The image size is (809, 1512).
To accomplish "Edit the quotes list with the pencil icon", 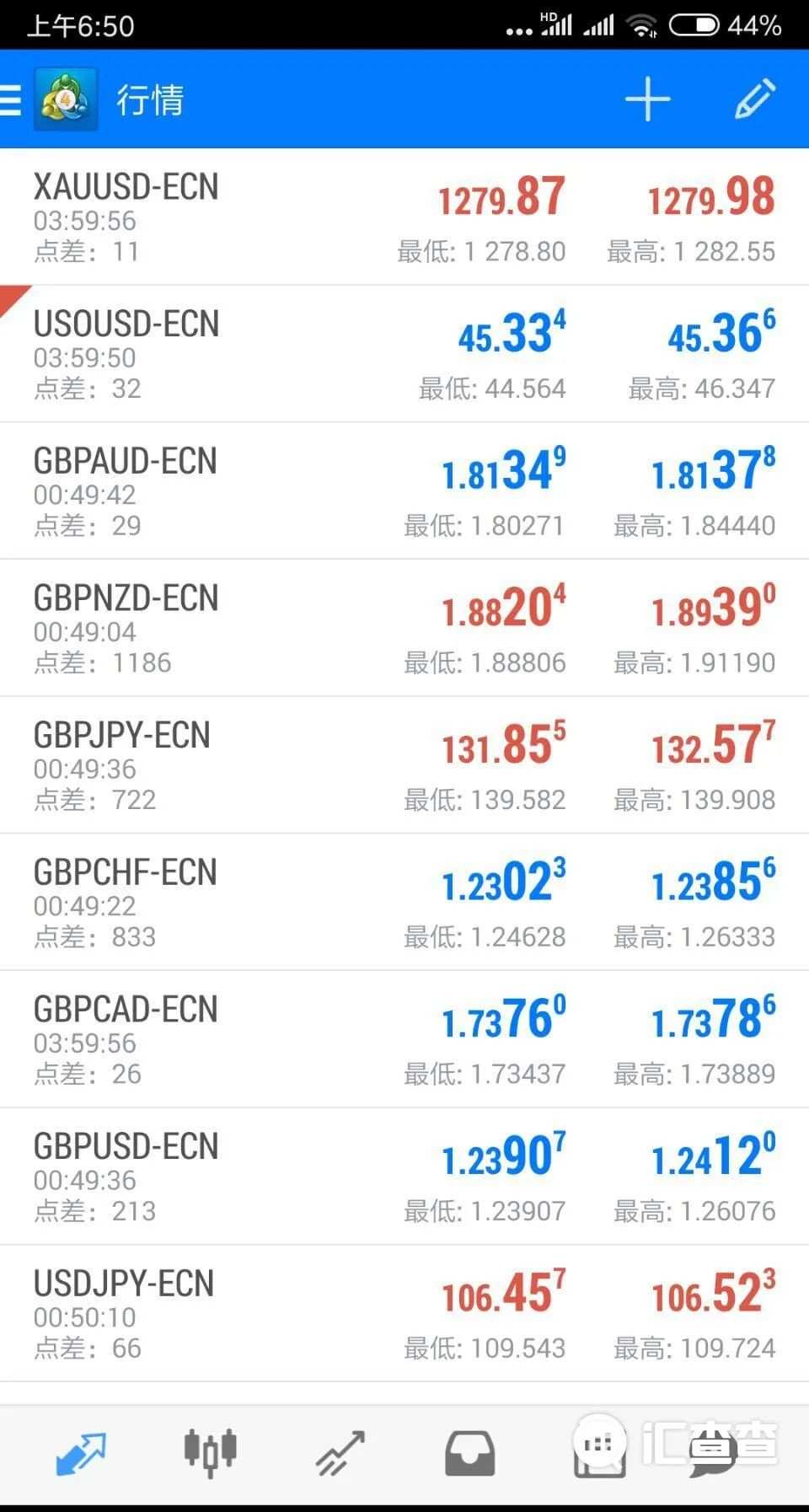I will point(755,99).
